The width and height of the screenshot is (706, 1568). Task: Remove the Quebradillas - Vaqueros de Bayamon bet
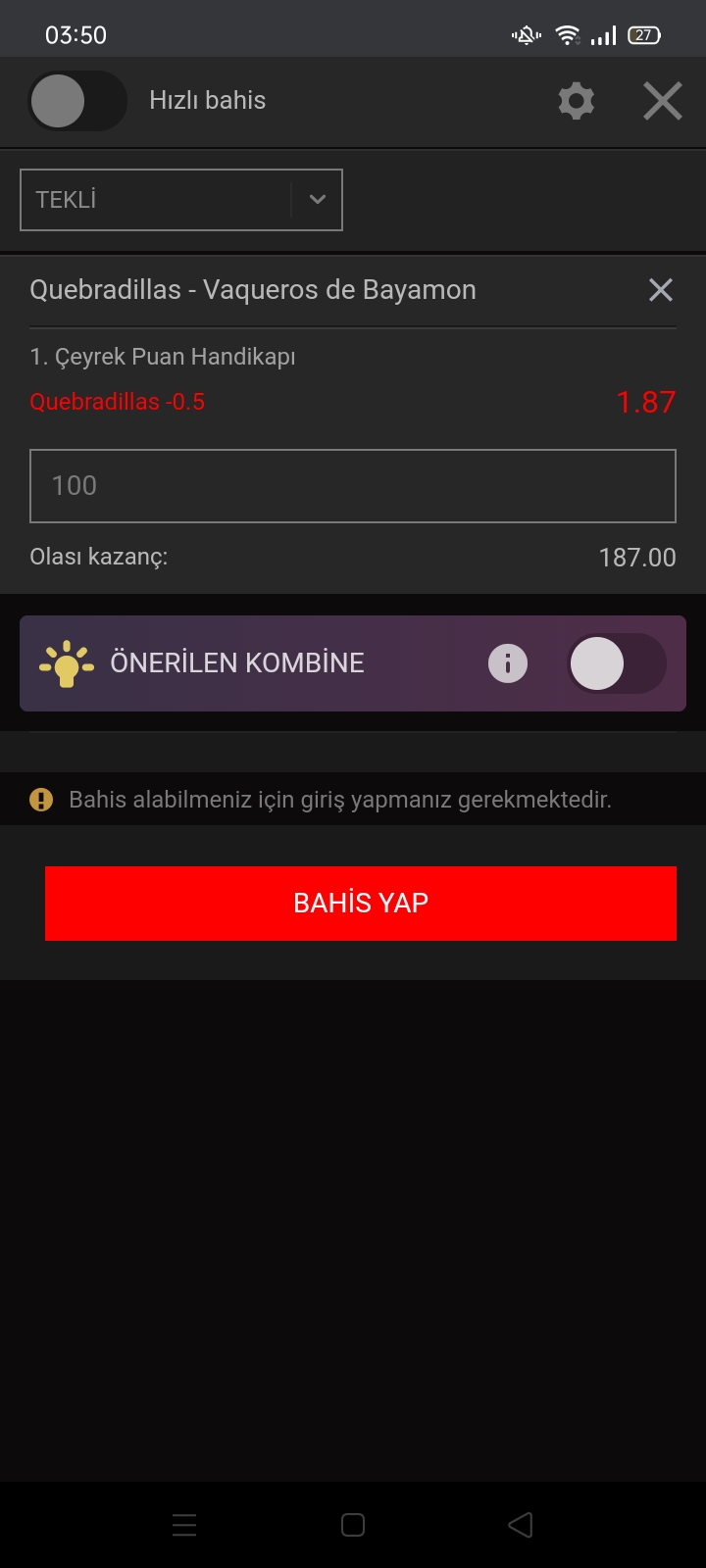coord(661,290)
